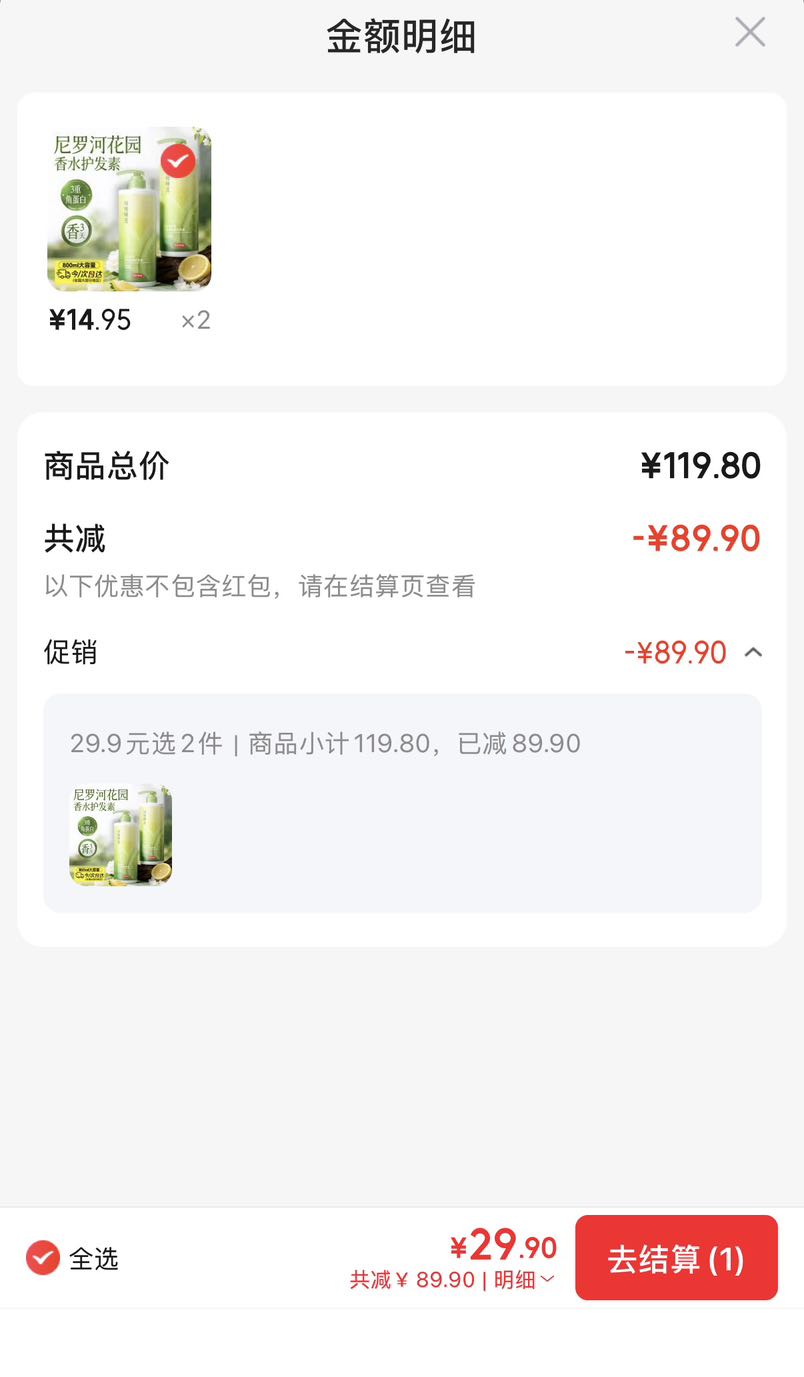Image resolution: width=804 pixels, height=1377 pixels.
Task: Open the small product thumbnail under the 29.9元选2件 promotion
Action: [121, 834]
